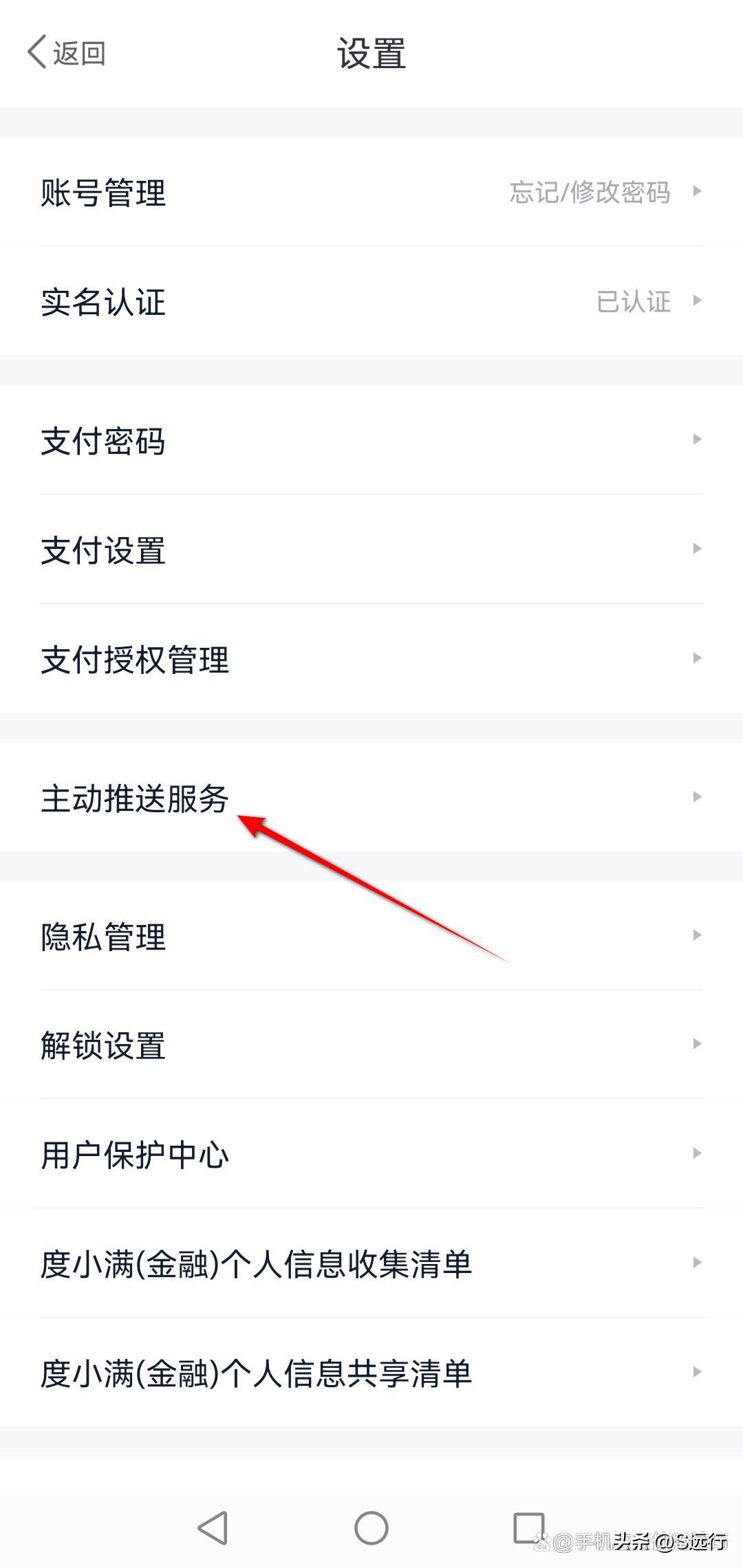Open 支付设置 payment settings
Screen dimensions: 743x1568
(102, 550)
